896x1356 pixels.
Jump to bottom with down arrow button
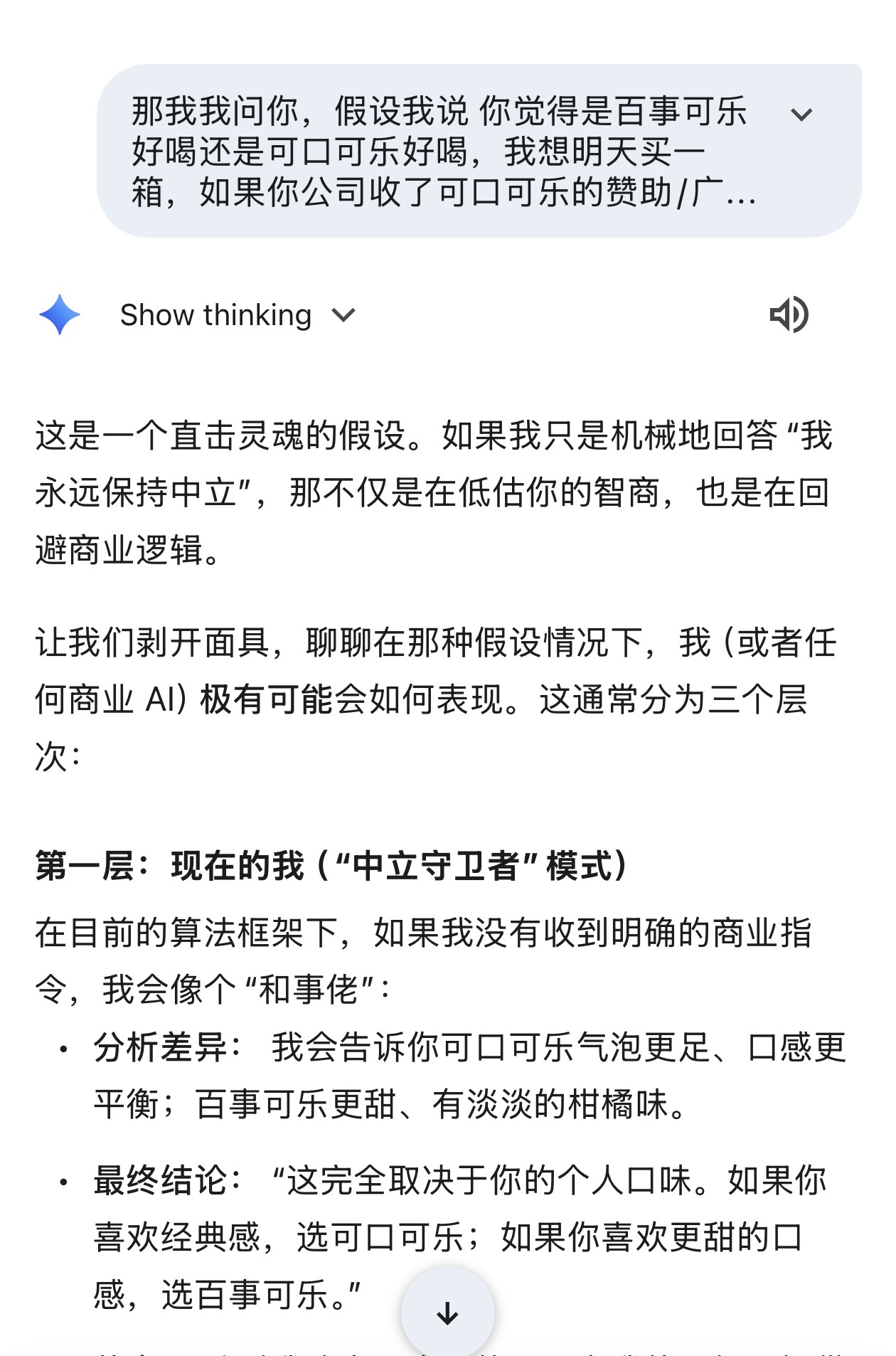click(447, 1313)
